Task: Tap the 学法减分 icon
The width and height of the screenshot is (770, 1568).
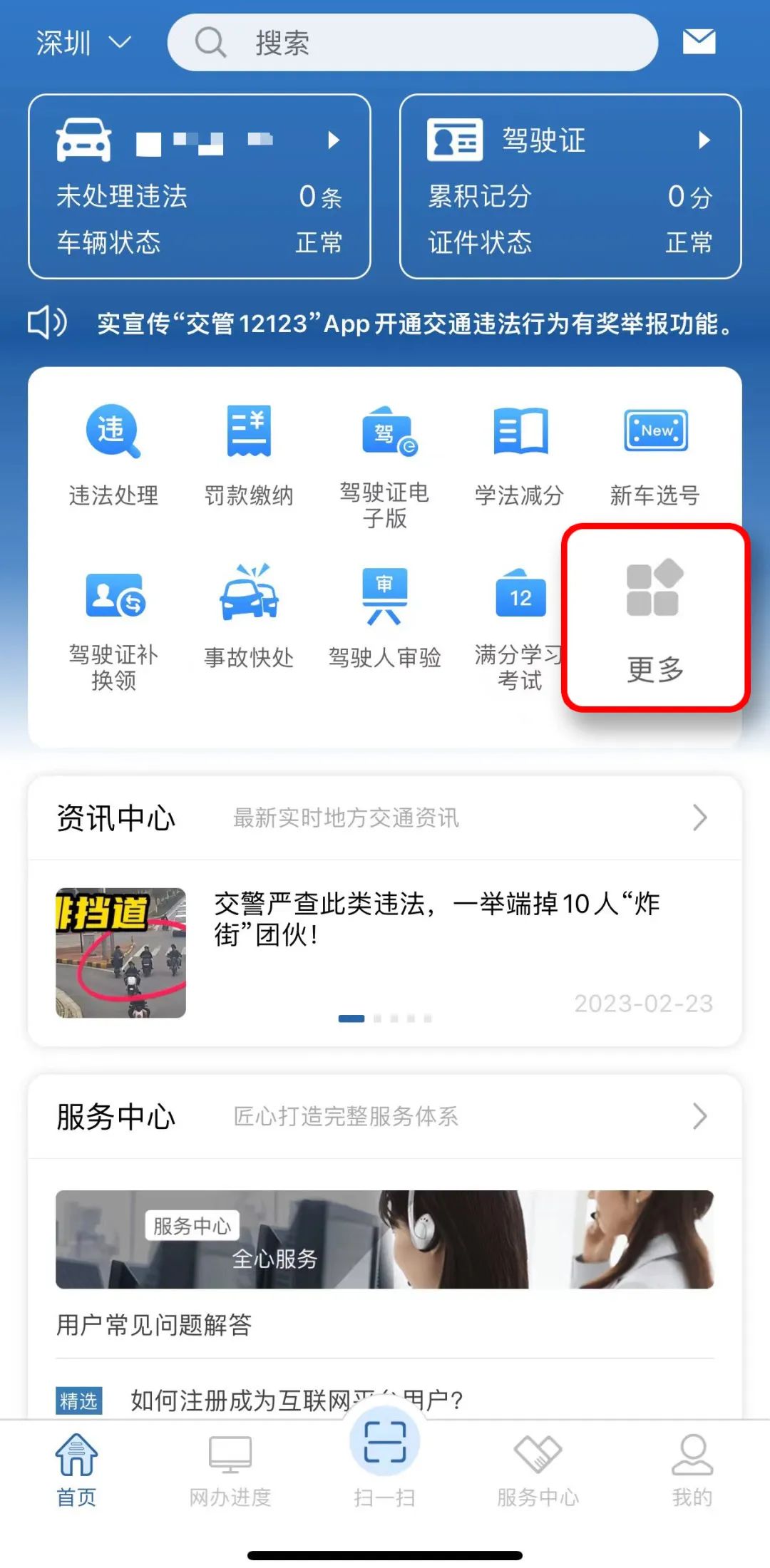Action: click(x=520, y=456)
